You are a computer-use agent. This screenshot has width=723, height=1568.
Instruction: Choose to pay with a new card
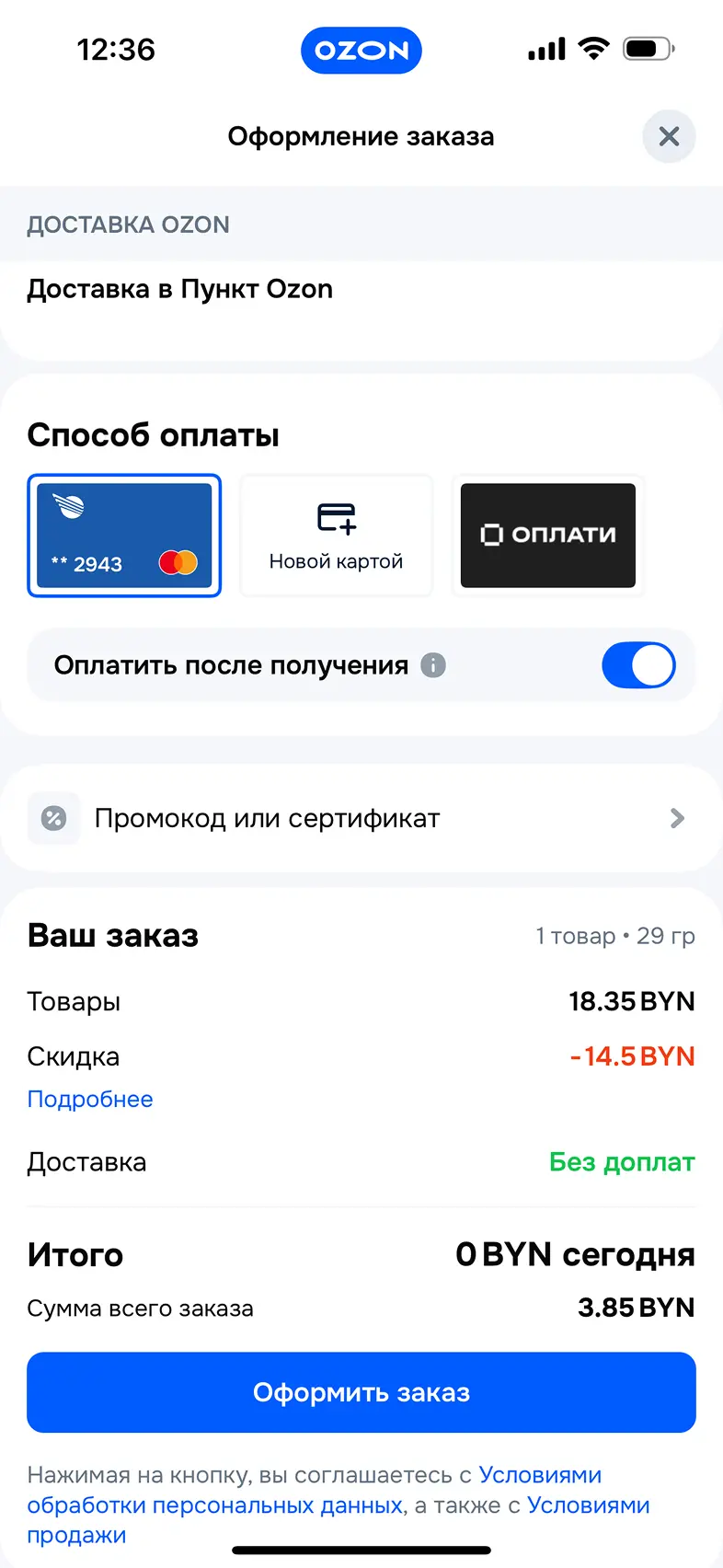(336, 536)
